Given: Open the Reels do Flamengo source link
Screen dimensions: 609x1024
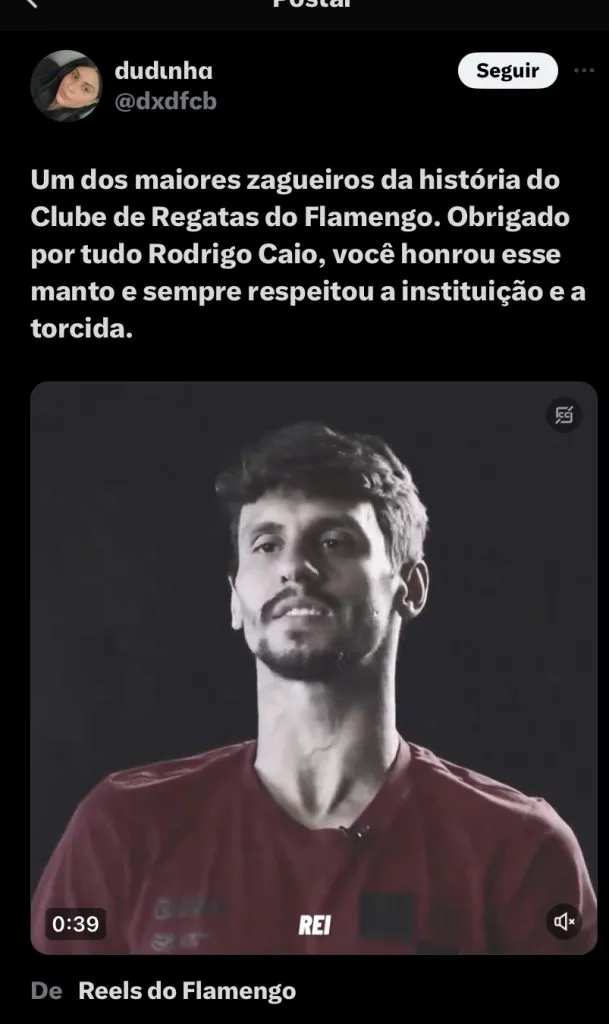Looking at the screenshot, I should [x=187, y=991].
